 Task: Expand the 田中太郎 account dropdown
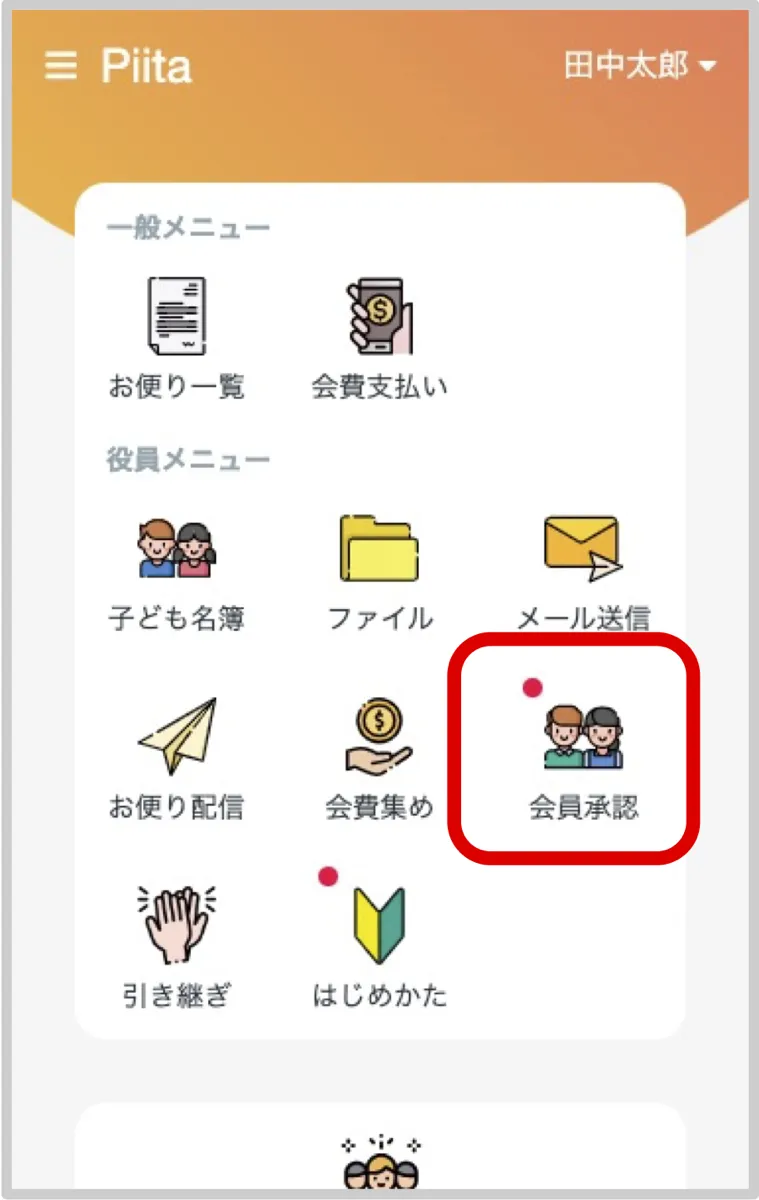click(x=640, y=67)
